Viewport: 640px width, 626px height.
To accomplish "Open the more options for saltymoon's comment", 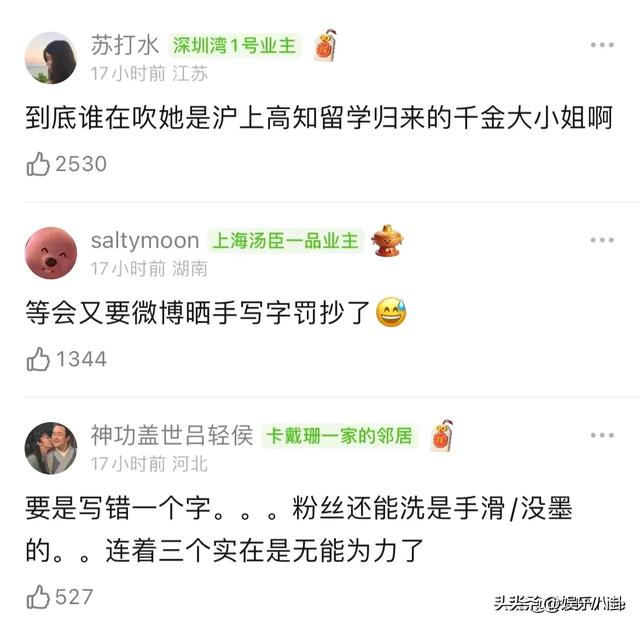I will point(602,241).
